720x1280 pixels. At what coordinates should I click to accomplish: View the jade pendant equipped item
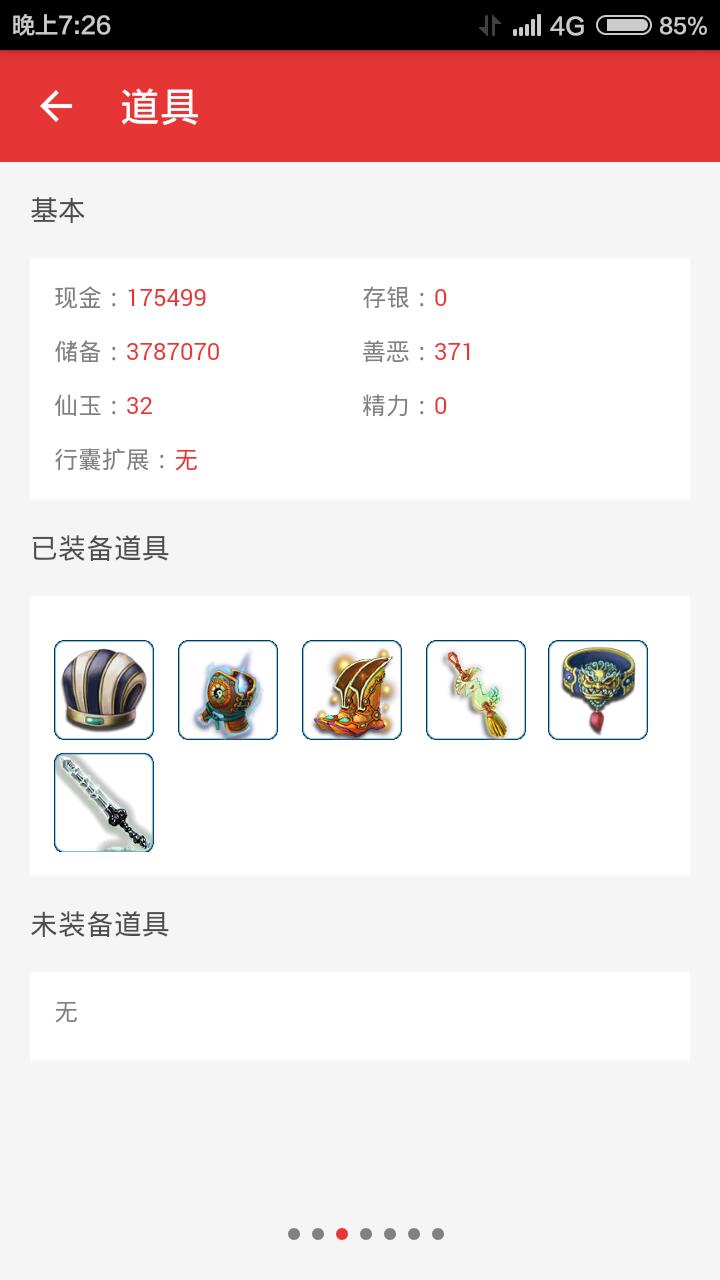(476, 690)
